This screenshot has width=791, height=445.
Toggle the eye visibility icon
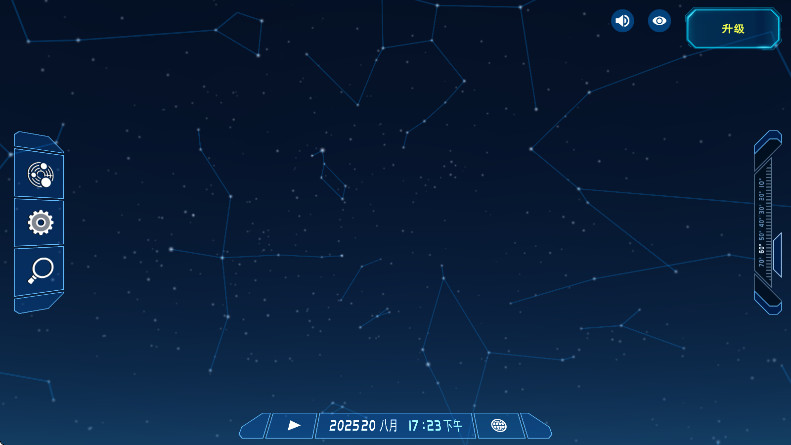coord(659,20)
